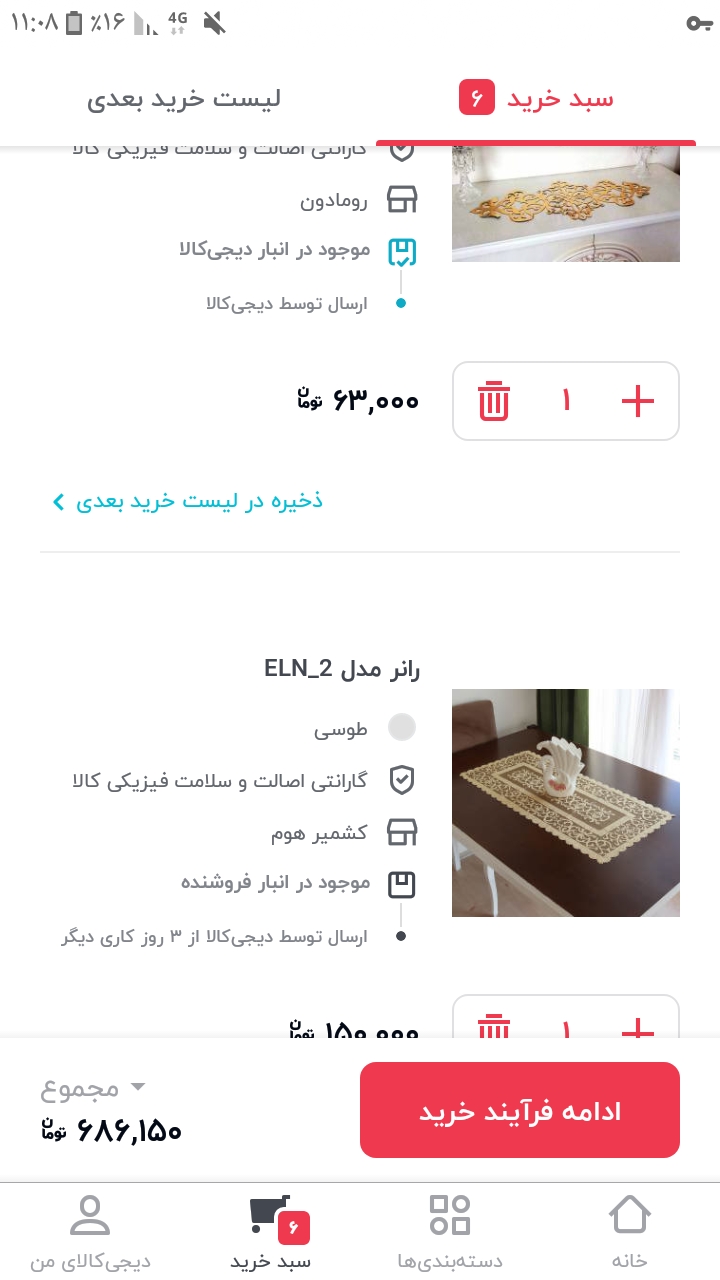Open the دیجی‌کالای من profile tab
Viewport: 720px width, 1280px height.
tap(90, 1230)
